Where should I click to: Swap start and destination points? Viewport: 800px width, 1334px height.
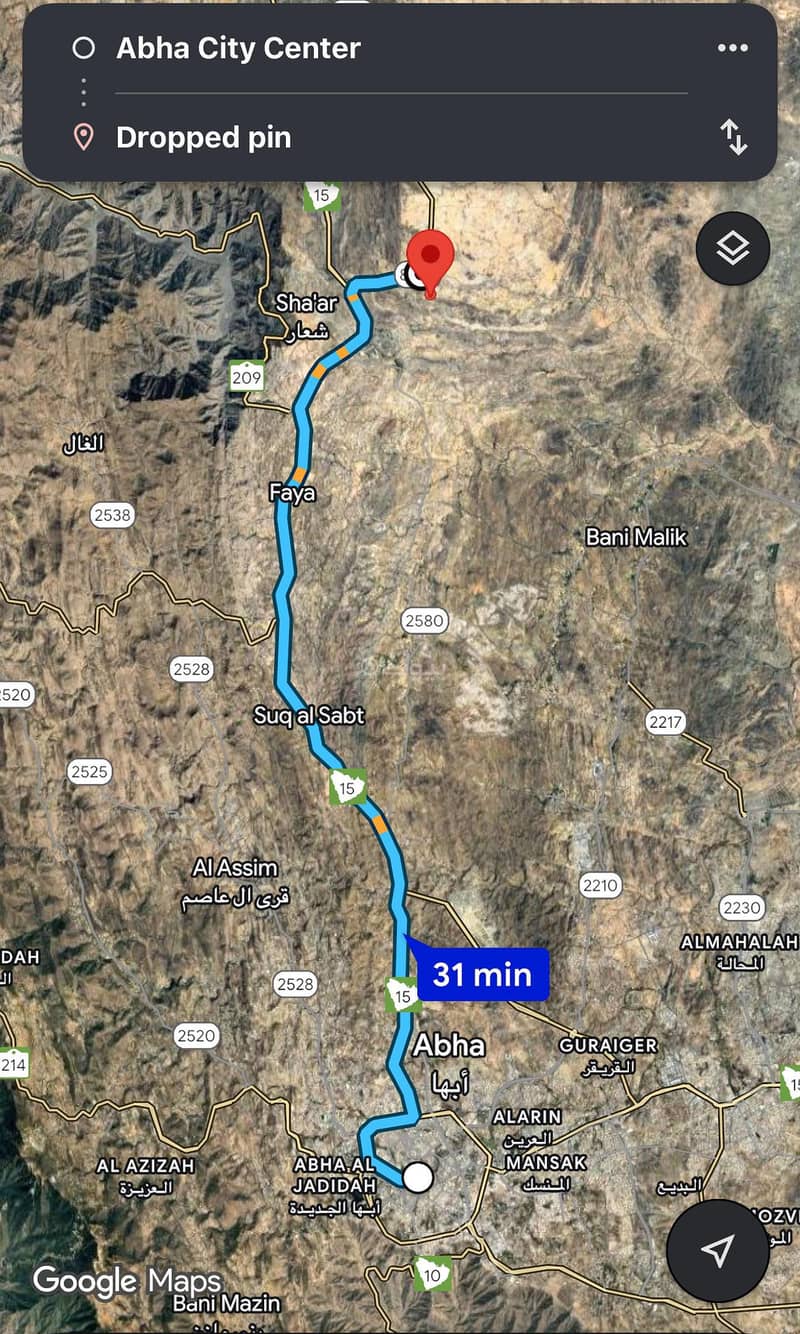[x=734, y=137]
